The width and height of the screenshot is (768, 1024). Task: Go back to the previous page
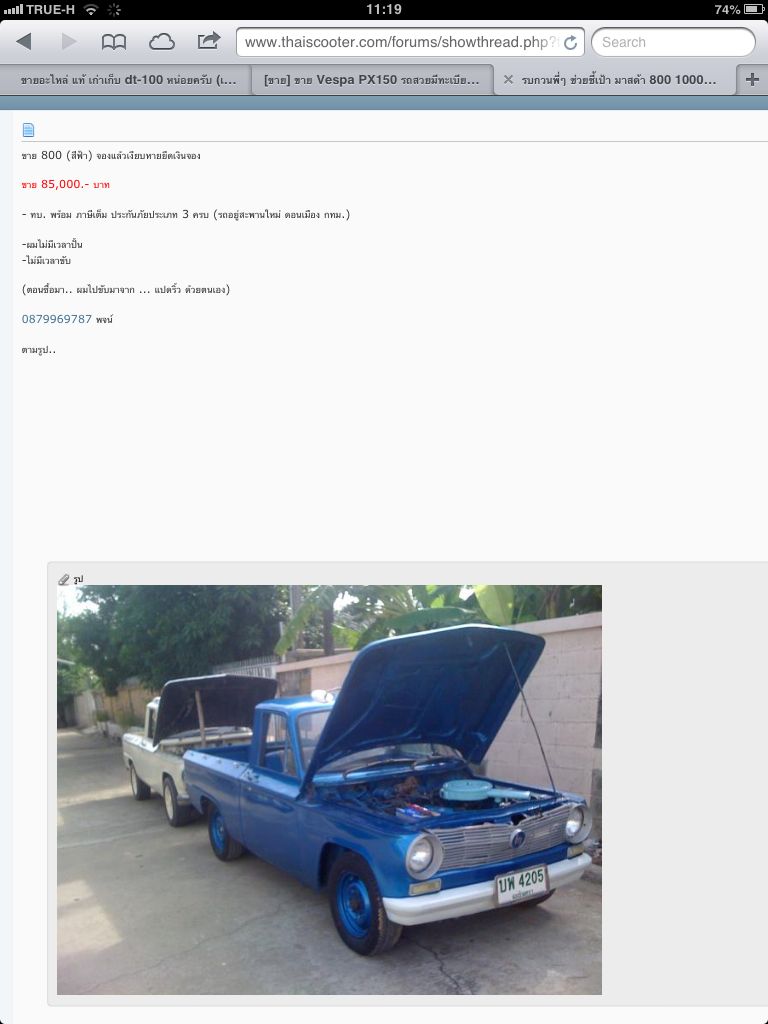[x=24, y=42]
